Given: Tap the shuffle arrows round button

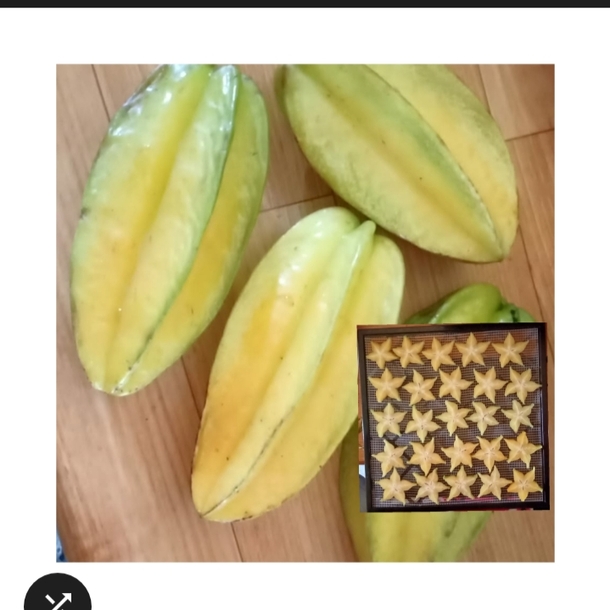Looking at the screenshot, I should [x=57, y=598].
